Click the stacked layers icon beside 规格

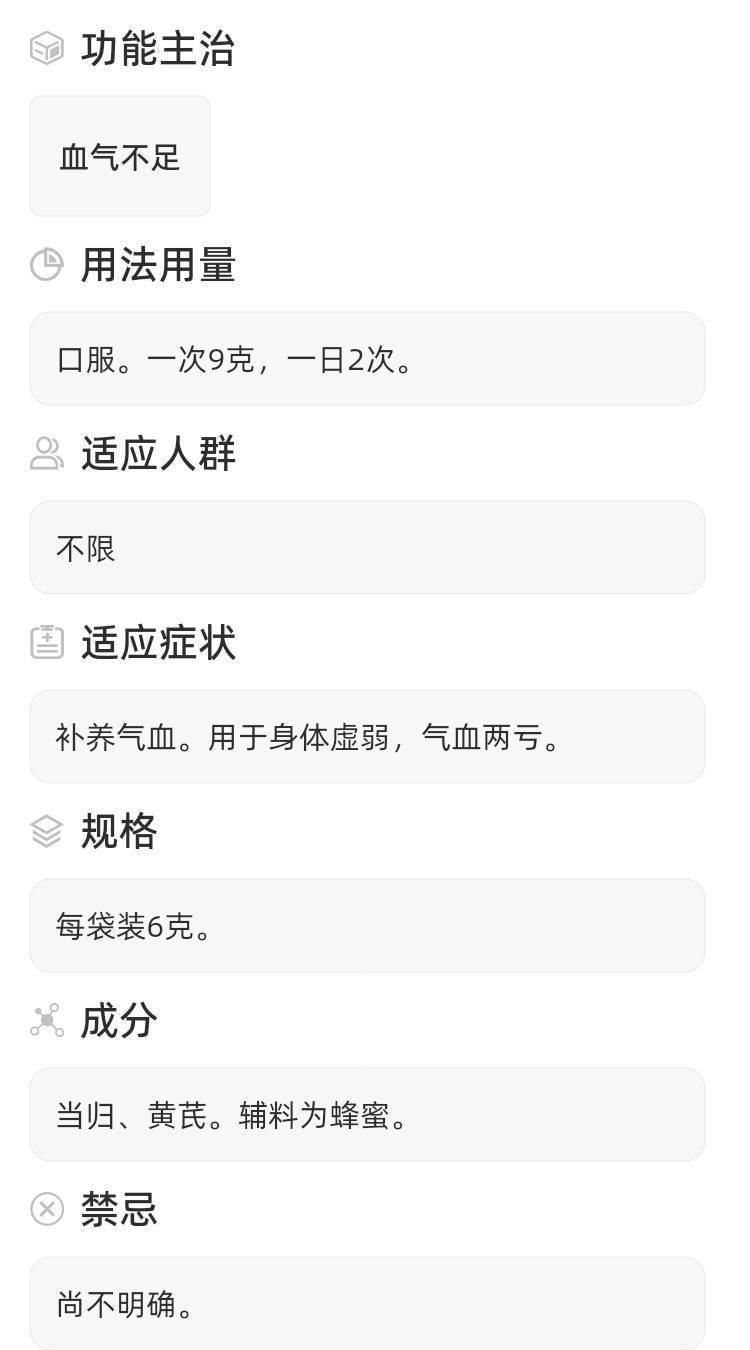point(44,831)
